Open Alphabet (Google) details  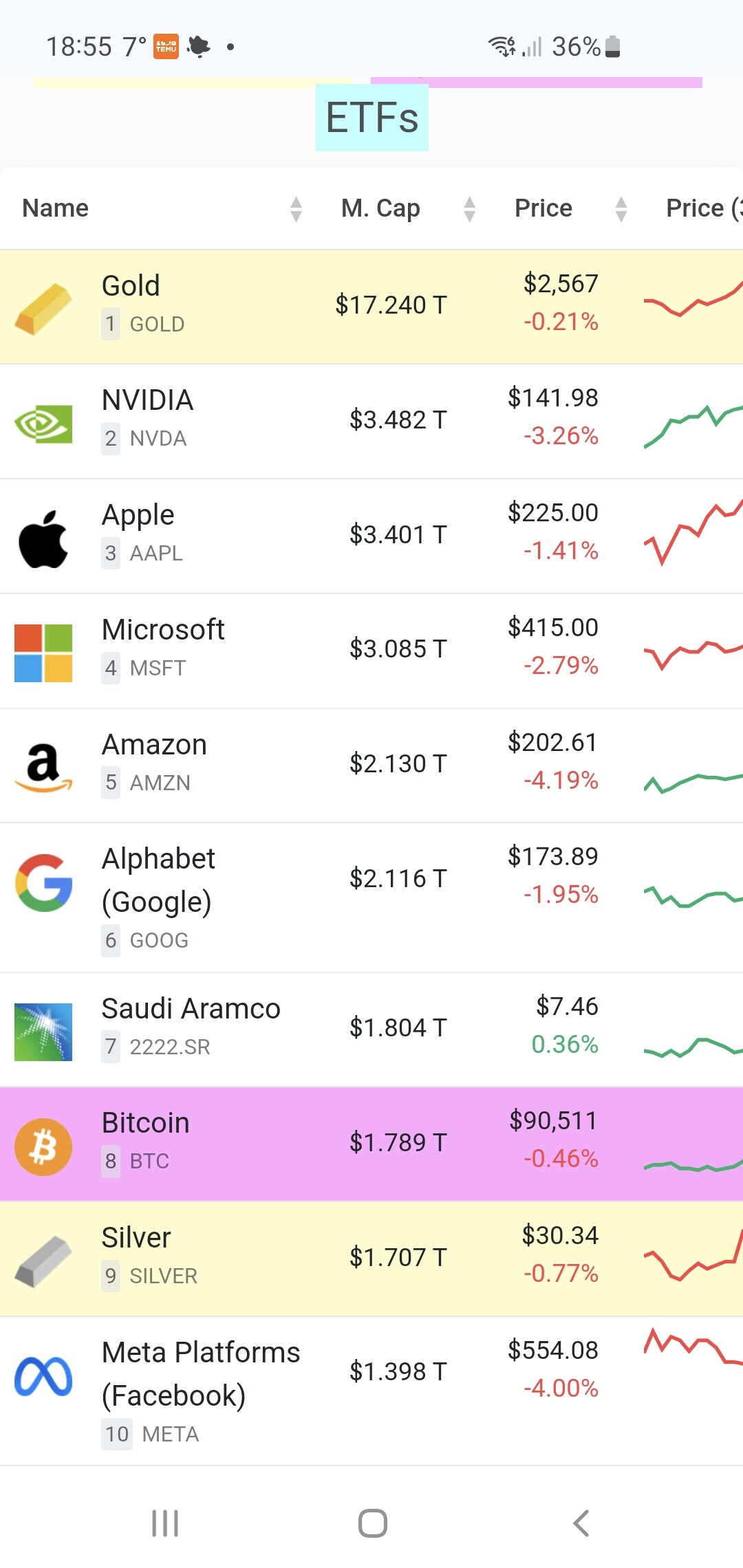pos(371,897)
